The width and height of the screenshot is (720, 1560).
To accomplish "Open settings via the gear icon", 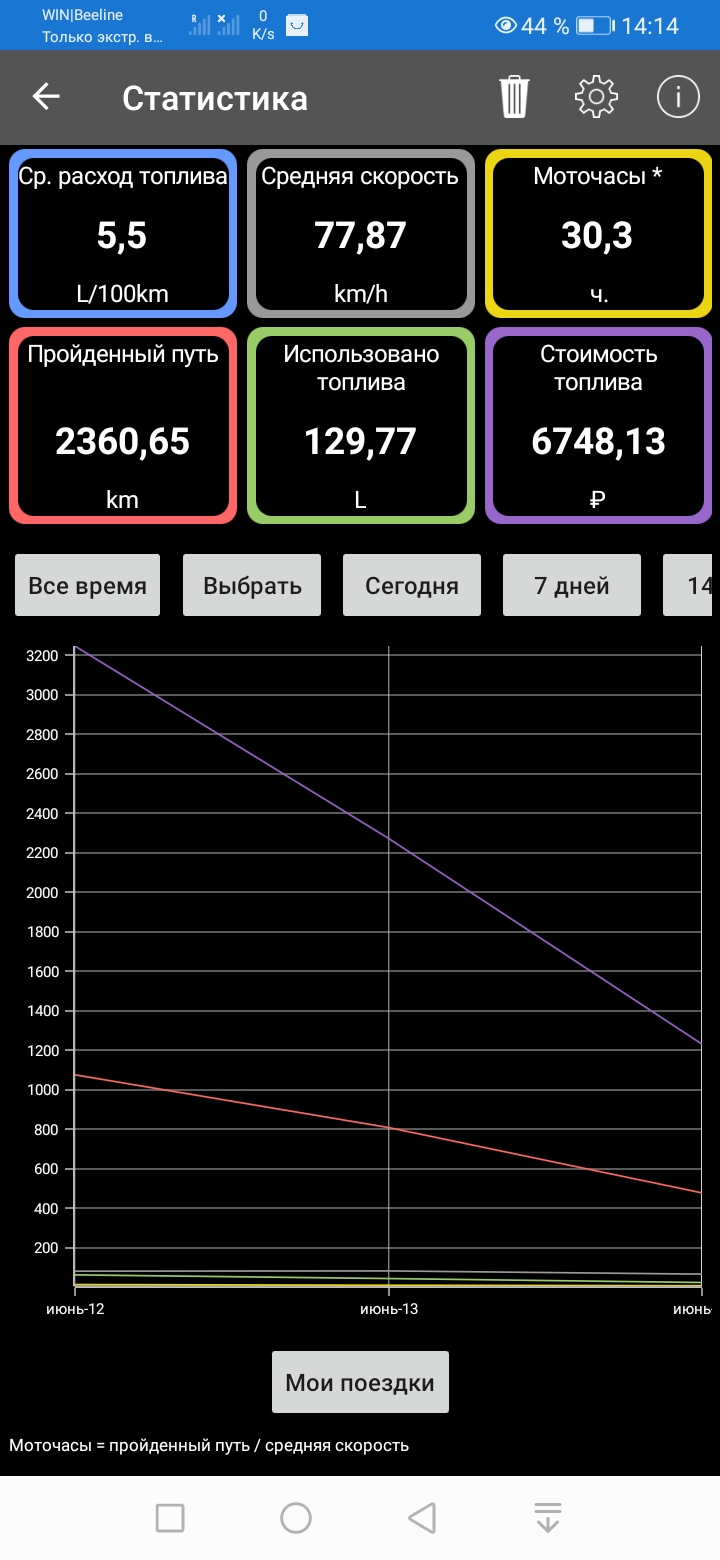I will click(596, 97).
